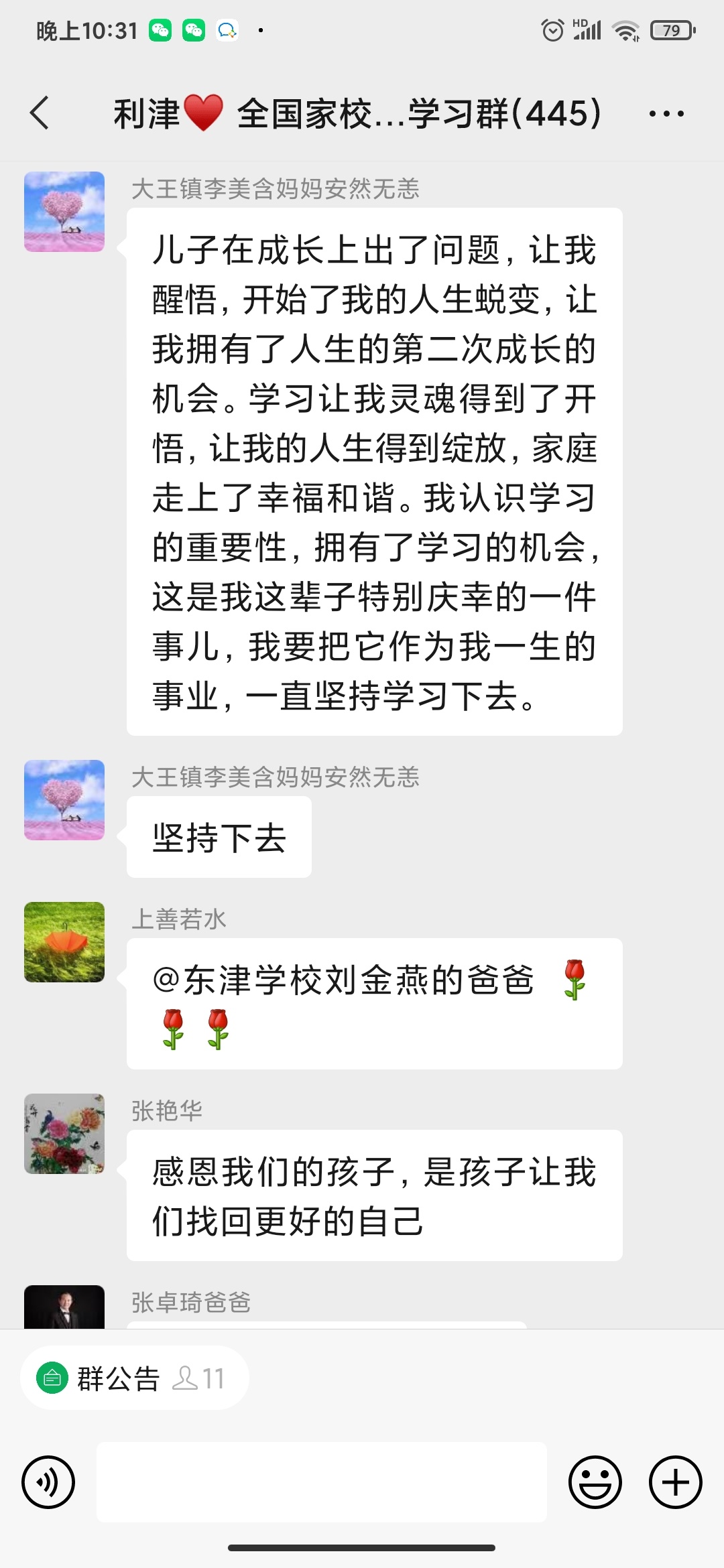Click the 坚持下去 message bubble
This screenshot has height=1568, width=724.
tap(218, 836)
